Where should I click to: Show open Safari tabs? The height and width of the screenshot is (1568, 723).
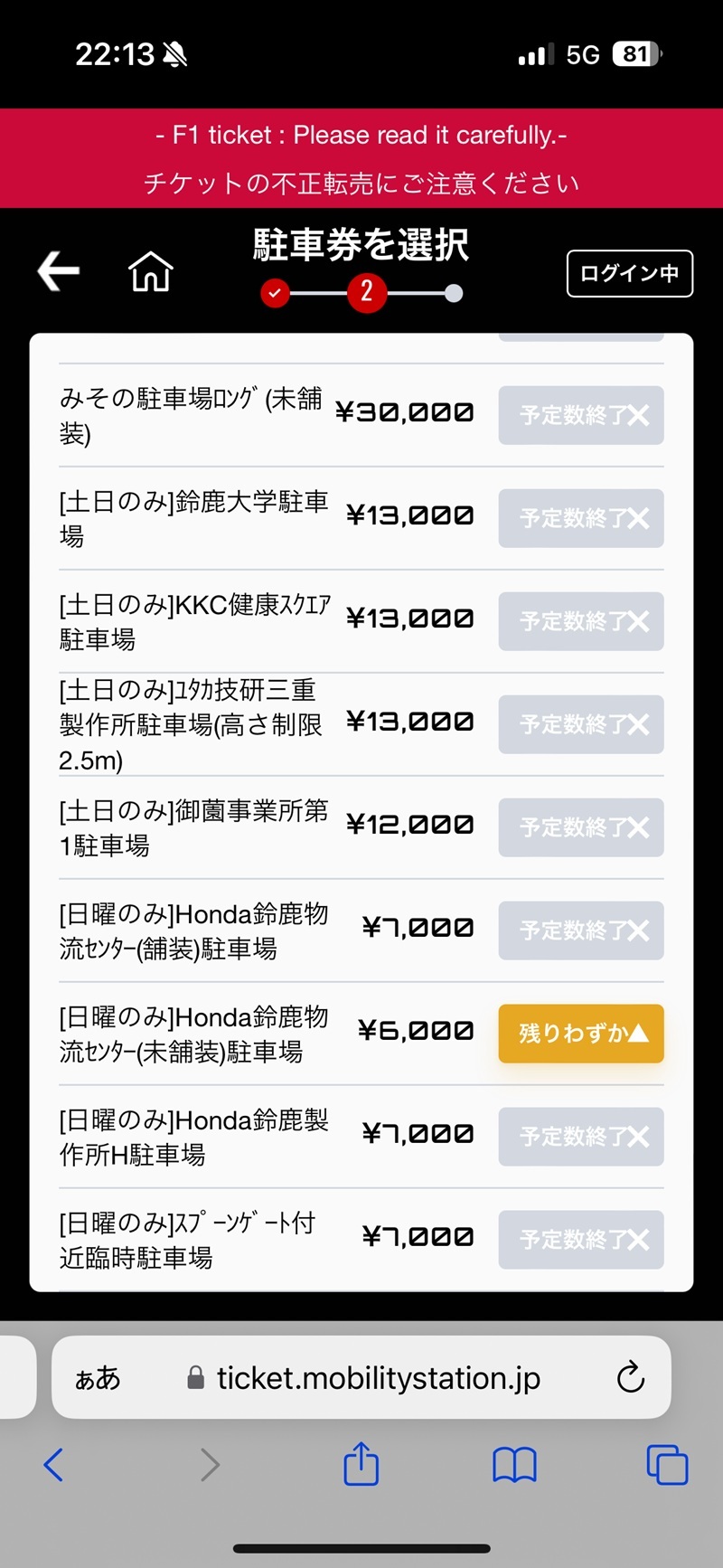click(x=667, y=1464)
